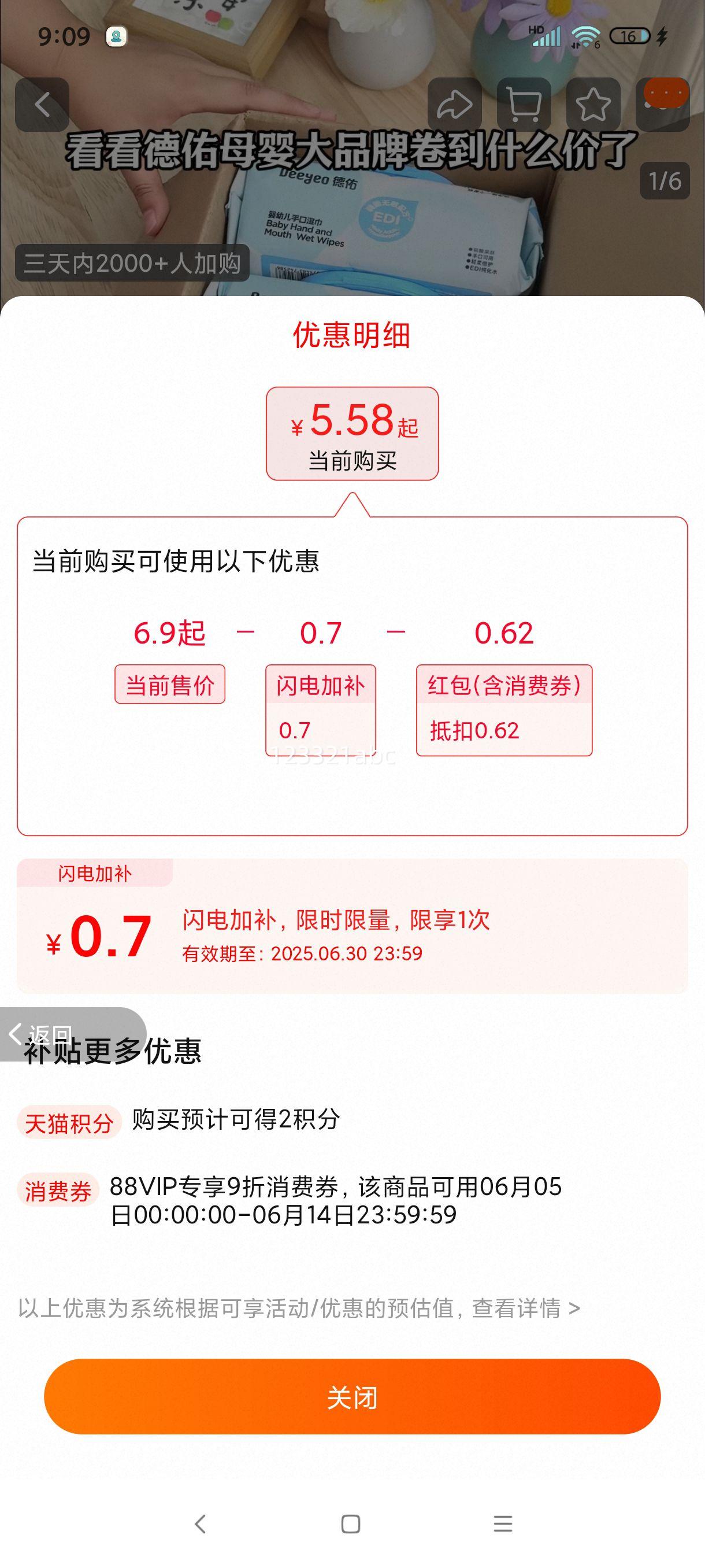Open the shopping cart

tap(524, 105)
